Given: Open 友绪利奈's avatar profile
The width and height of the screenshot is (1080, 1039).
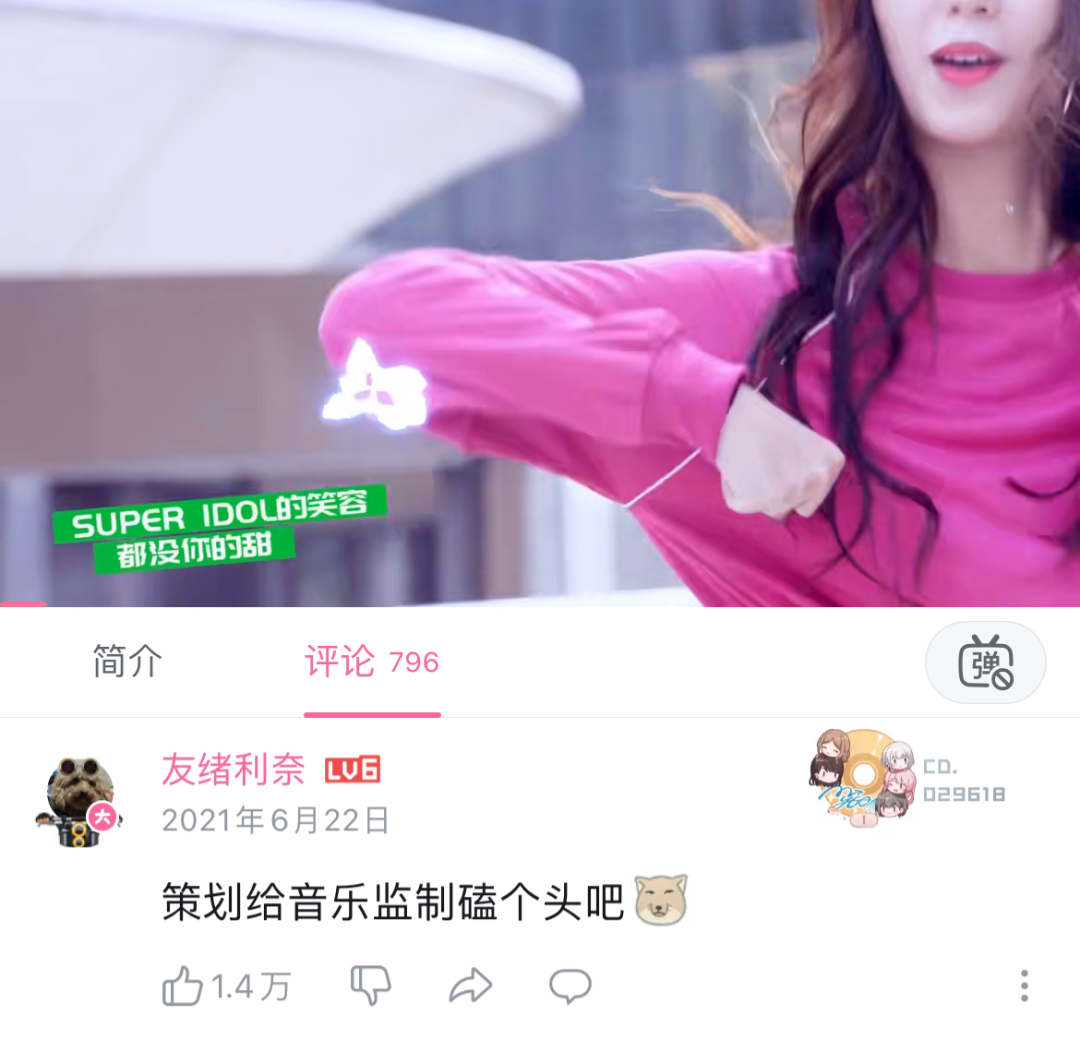Looking at the screenshot, I should [x=80, y=802].
